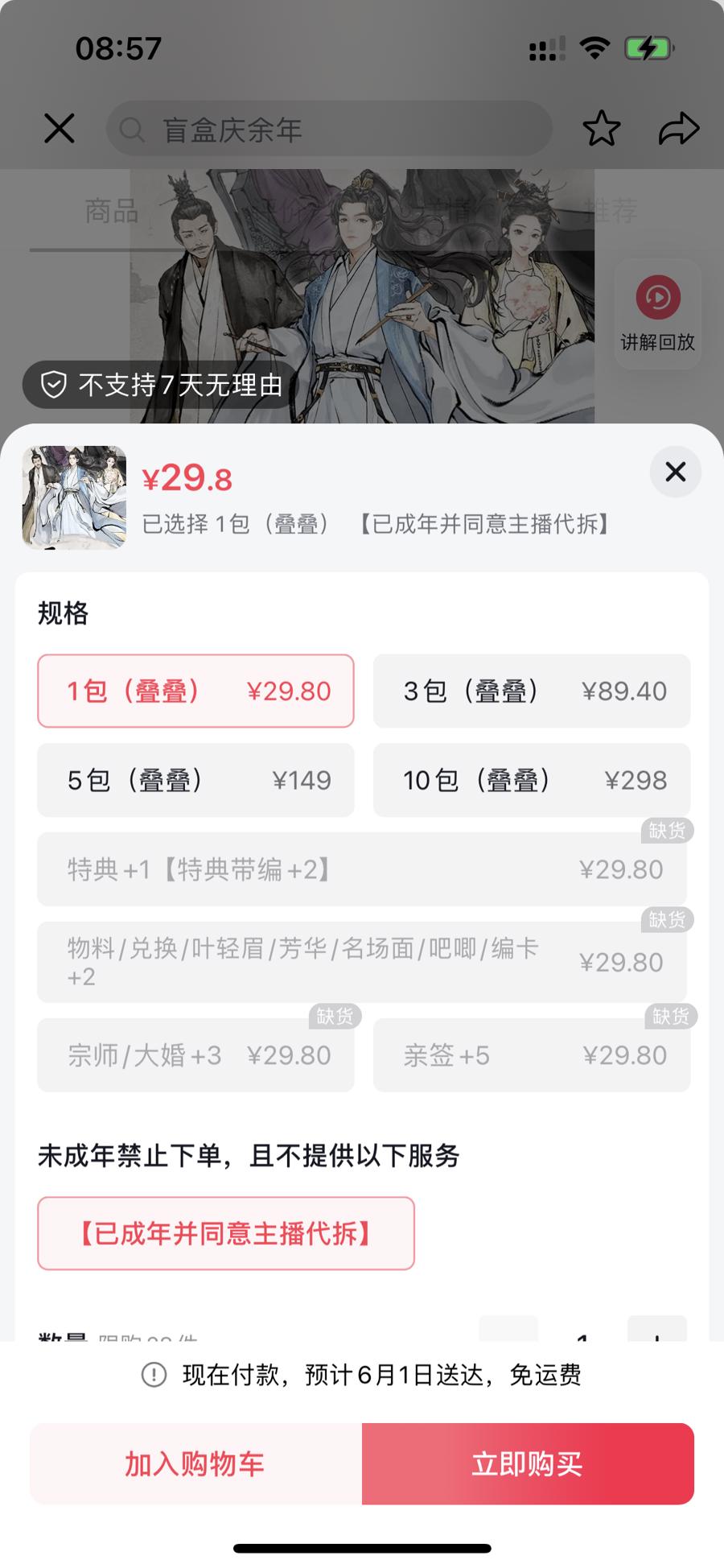
Task: Add the item with 加入购物车
Action: [195, 1463]
